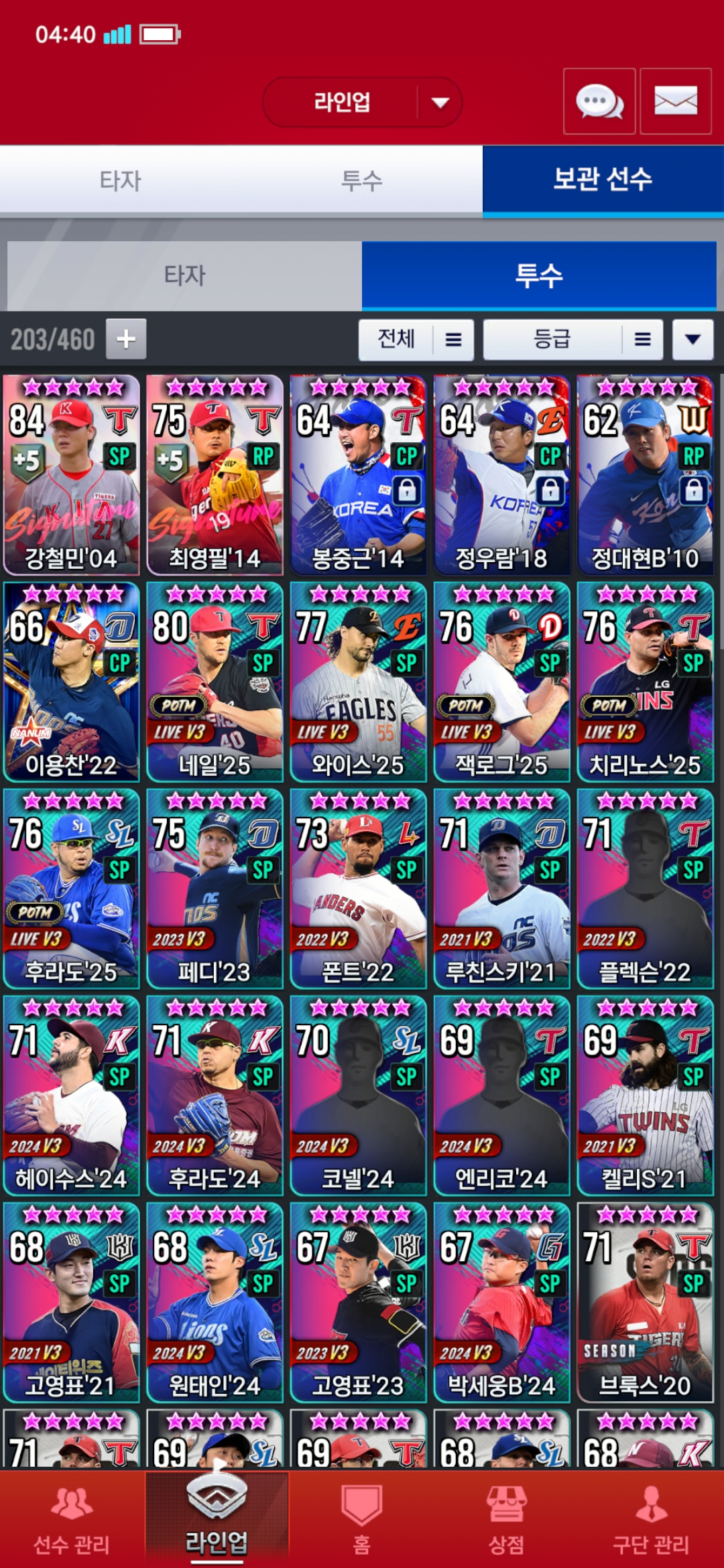Tap the plus button next to 203/460
The image size is (724, 1568).
click(x=126, y=339)
